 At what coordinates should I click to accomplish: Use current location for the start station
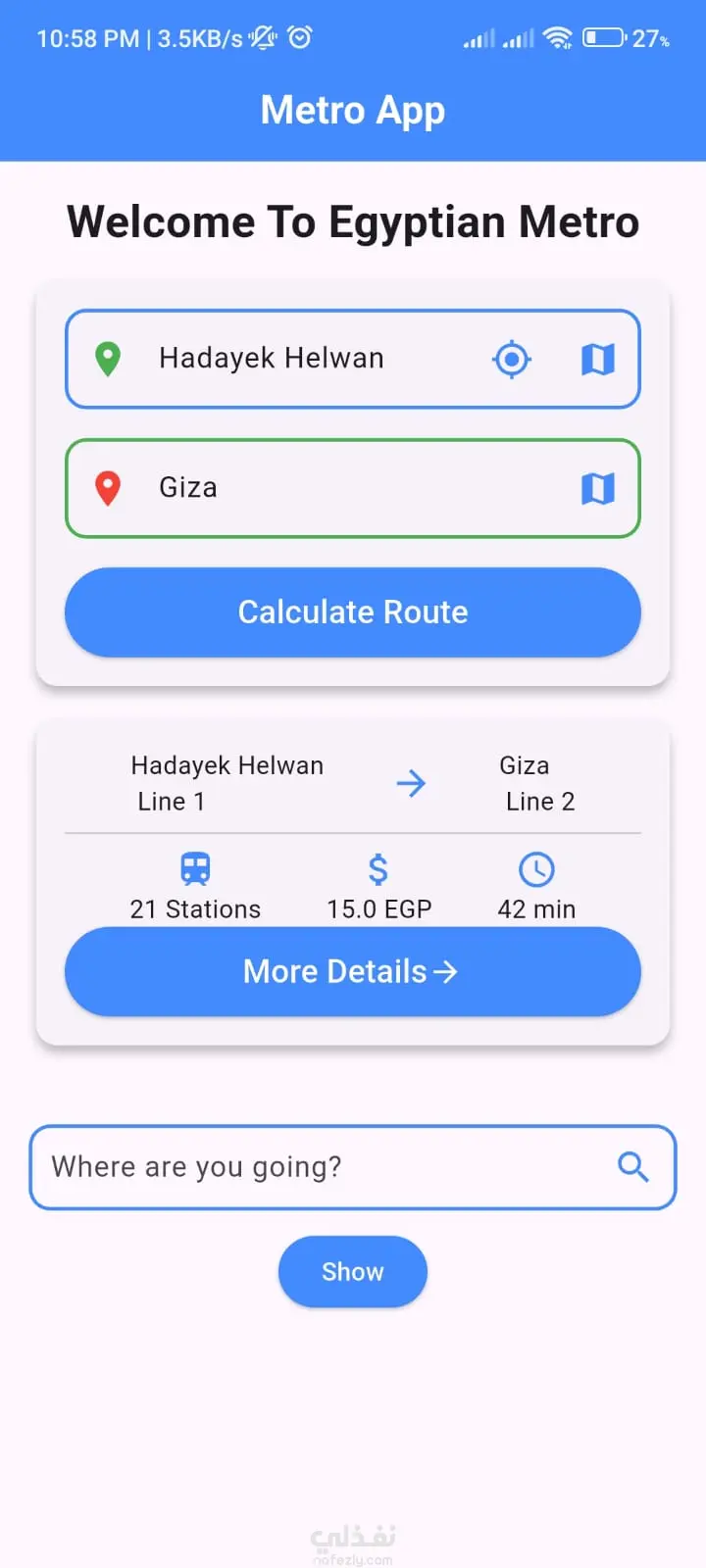[x=511, y=360]
